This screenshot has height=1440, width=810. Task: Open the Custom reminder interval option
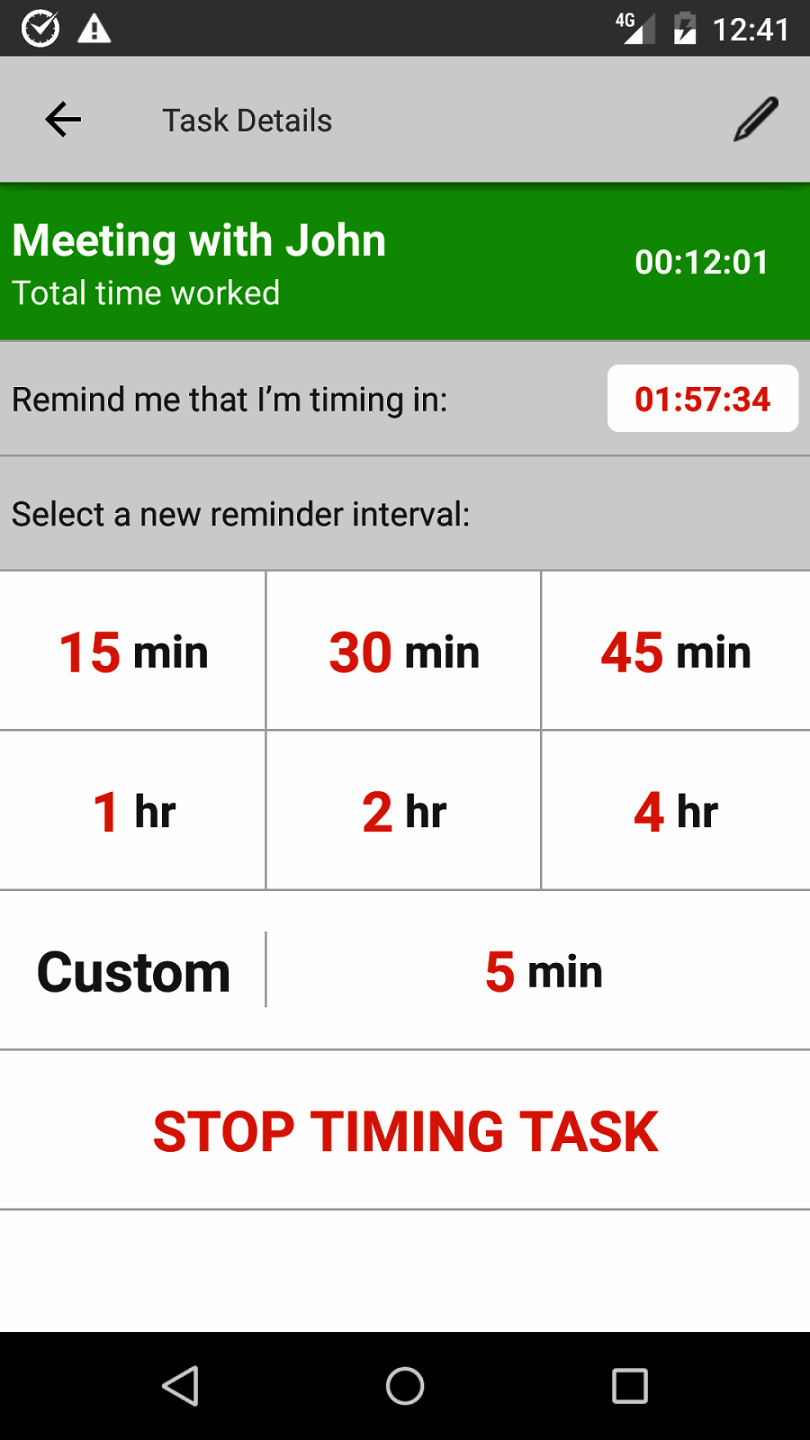tap(133, 971)
